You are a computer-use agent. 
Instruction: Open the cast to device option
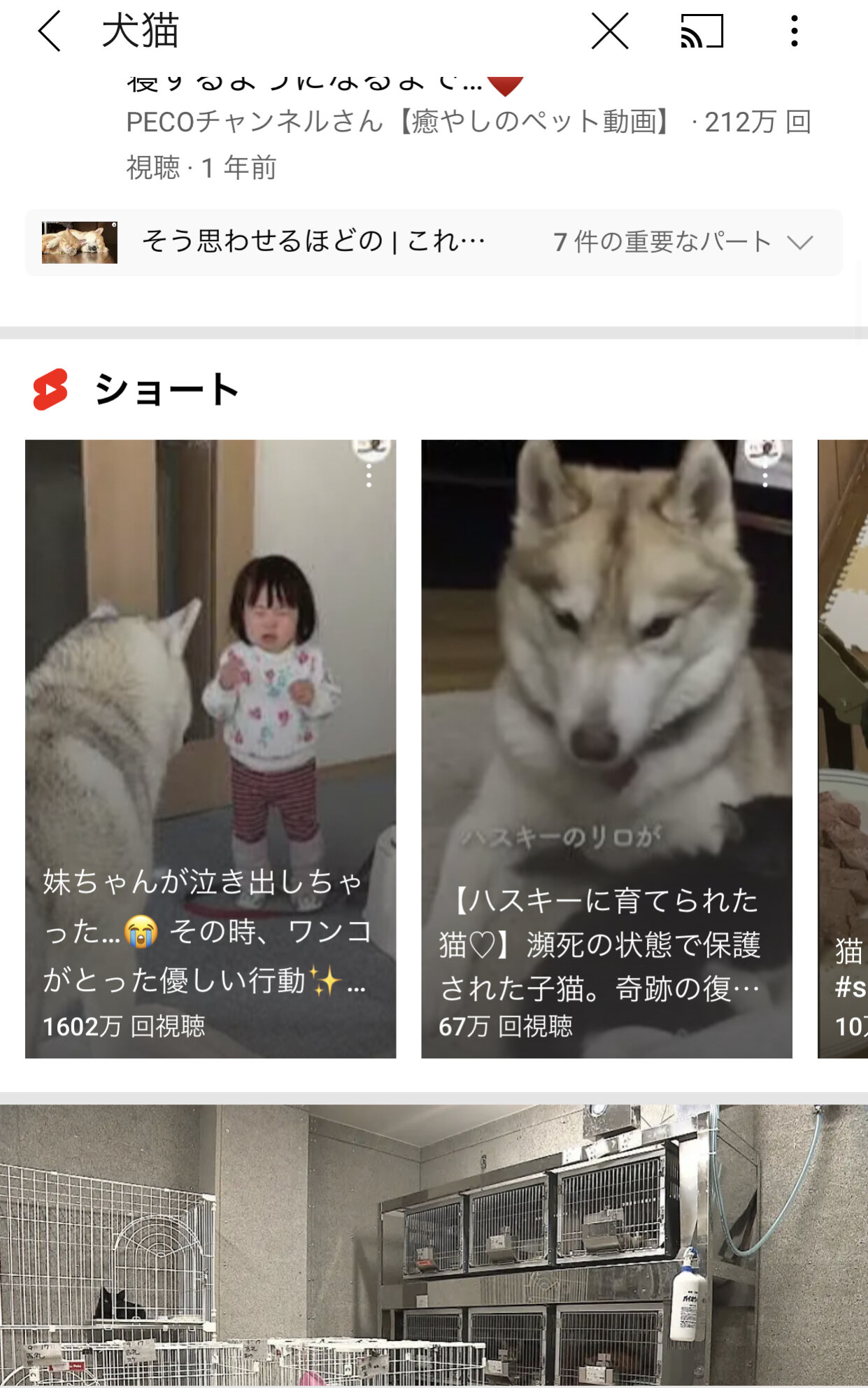point(702,31)
